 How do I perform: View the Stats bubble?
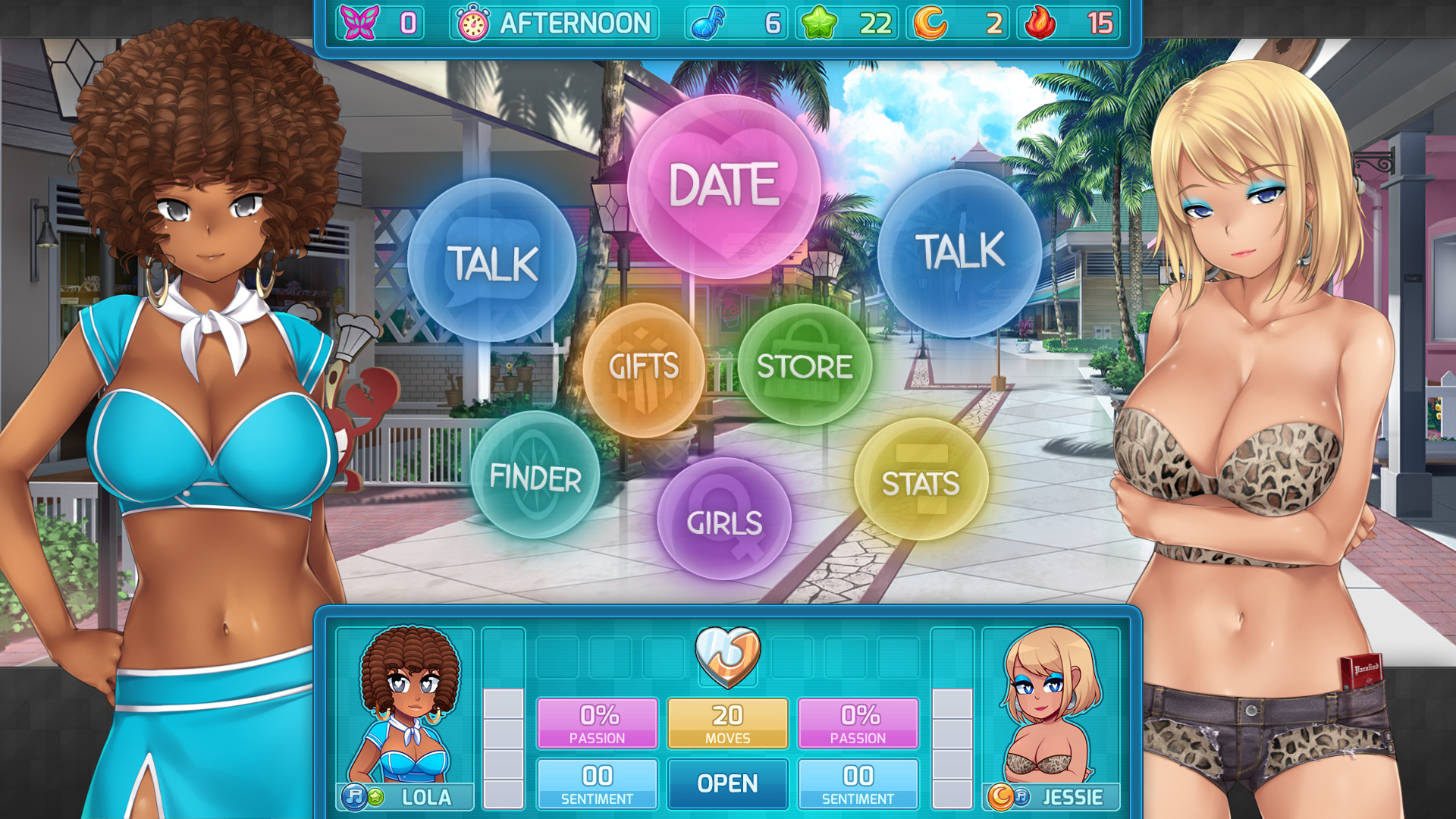point(921,482)
